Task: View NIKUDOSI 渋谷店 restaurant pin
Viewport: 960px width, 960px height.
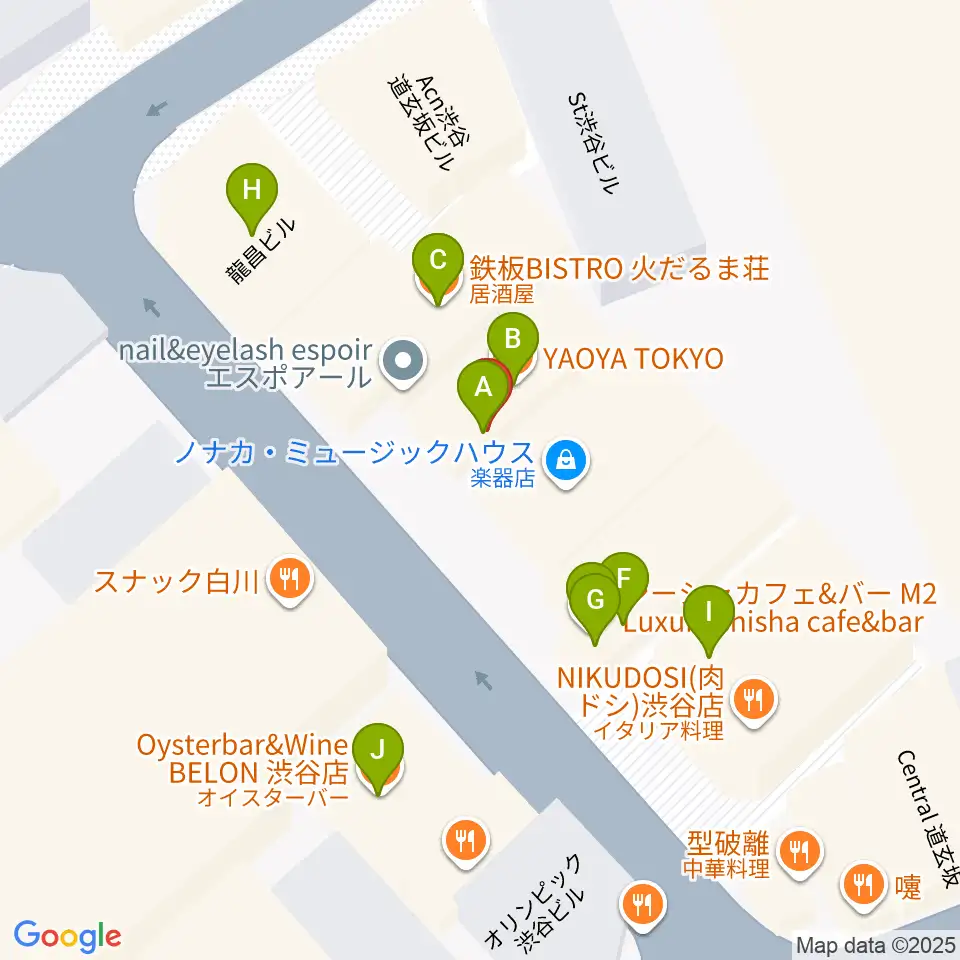Action: click(x=752, y=698)
